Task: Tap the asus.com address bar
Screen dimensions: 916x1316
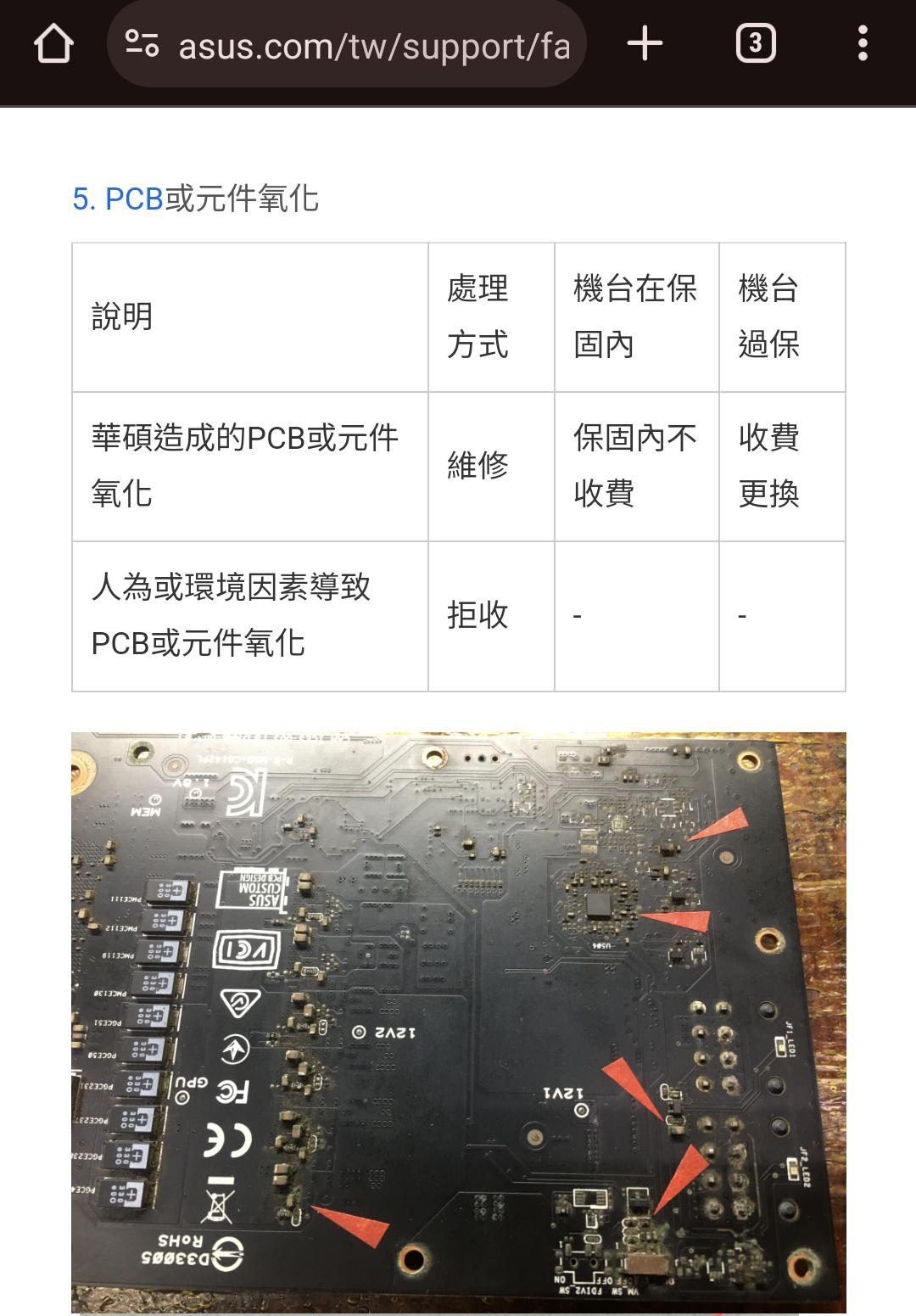Action: (373, 46)
